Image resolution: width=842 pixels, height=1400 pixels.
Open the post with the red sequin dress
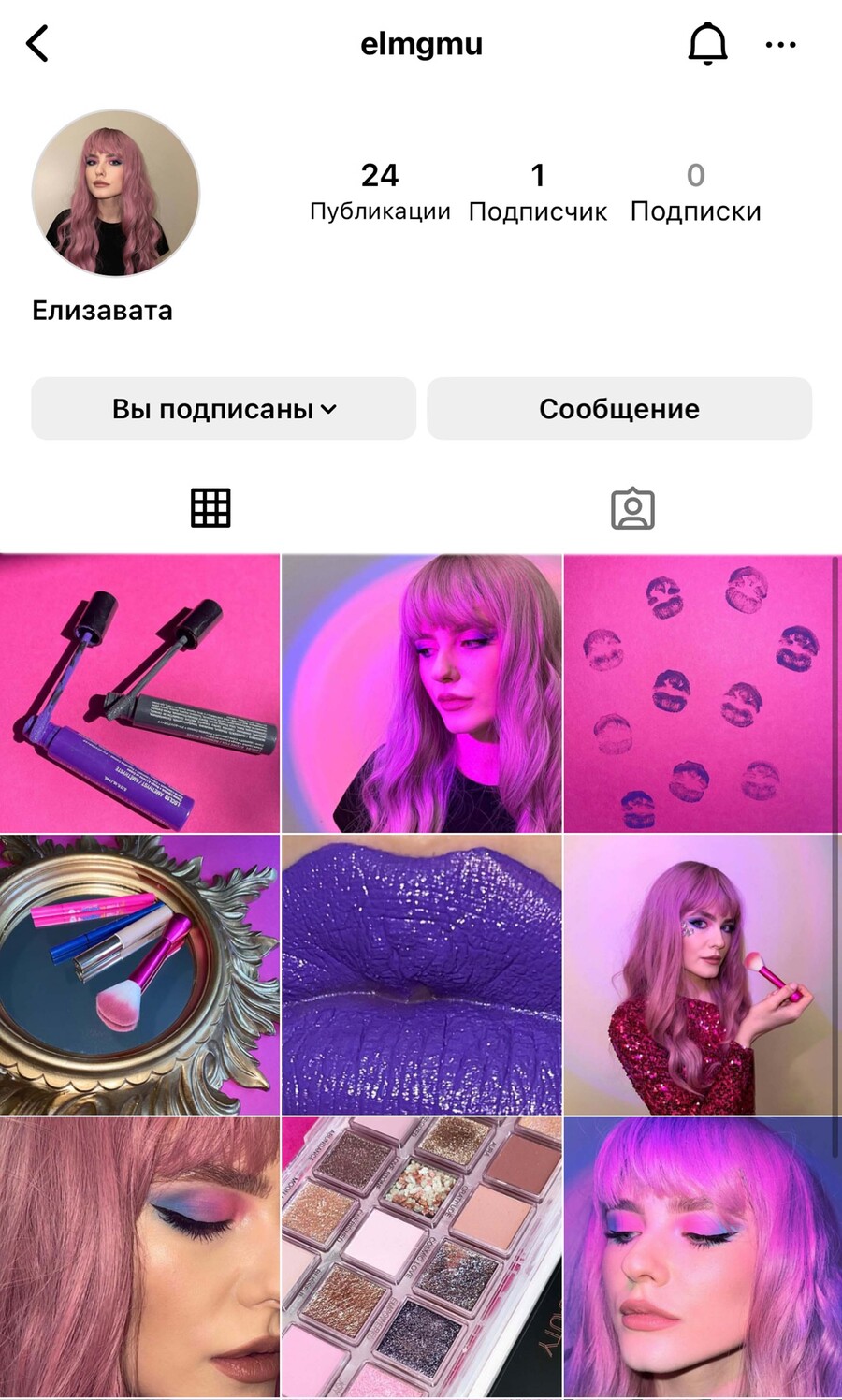pos(702,974)
